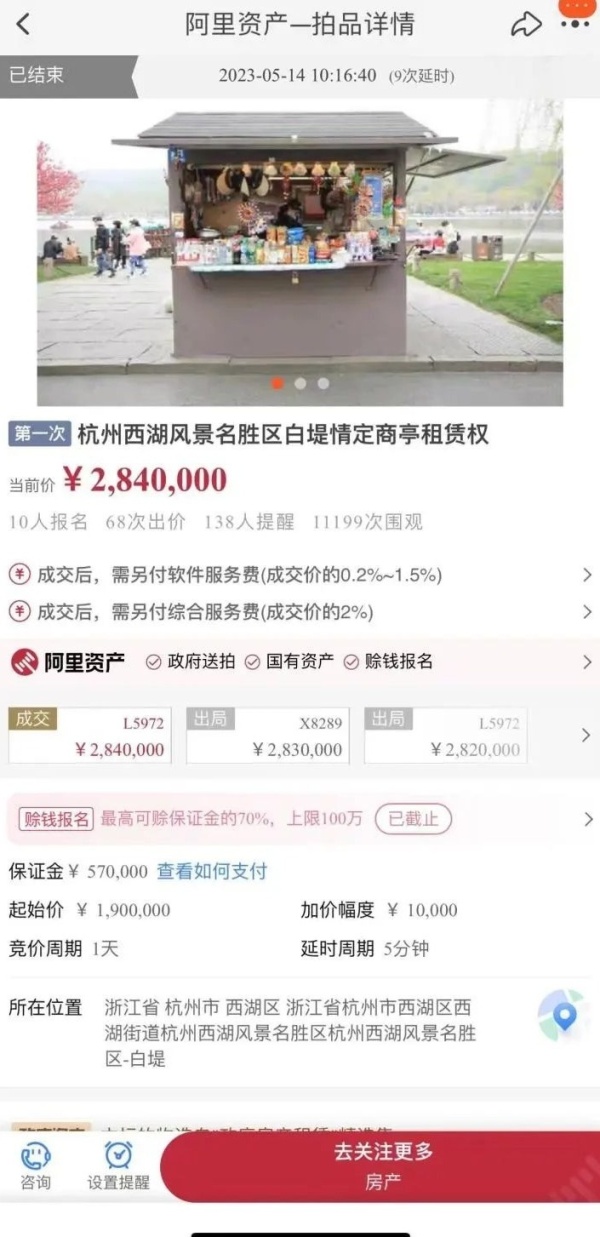The height and width of the screenshot is (1237, 600).
Task: Open location map pin icon
Action: click(563, 1016)
